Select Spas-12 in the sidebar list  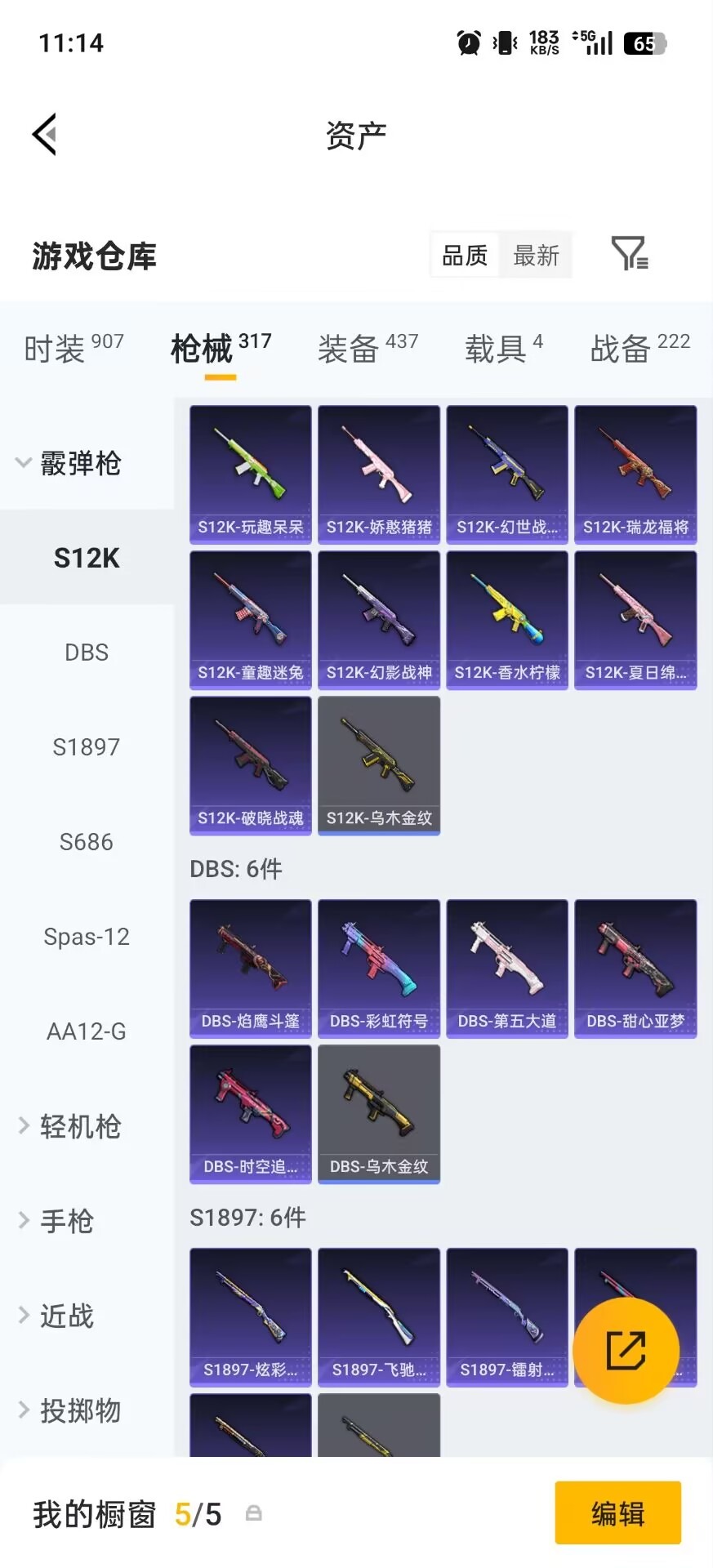click(86, 937)
